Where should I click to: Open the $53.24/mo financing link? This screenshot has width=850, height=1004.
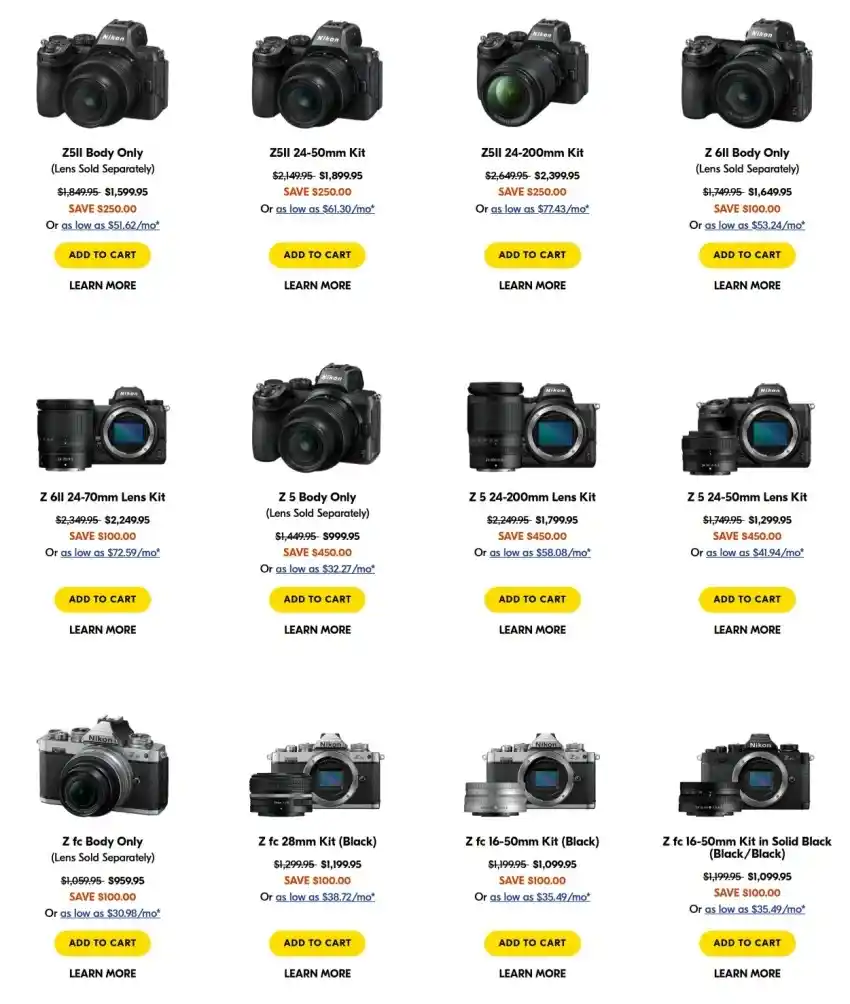(754, 225)
